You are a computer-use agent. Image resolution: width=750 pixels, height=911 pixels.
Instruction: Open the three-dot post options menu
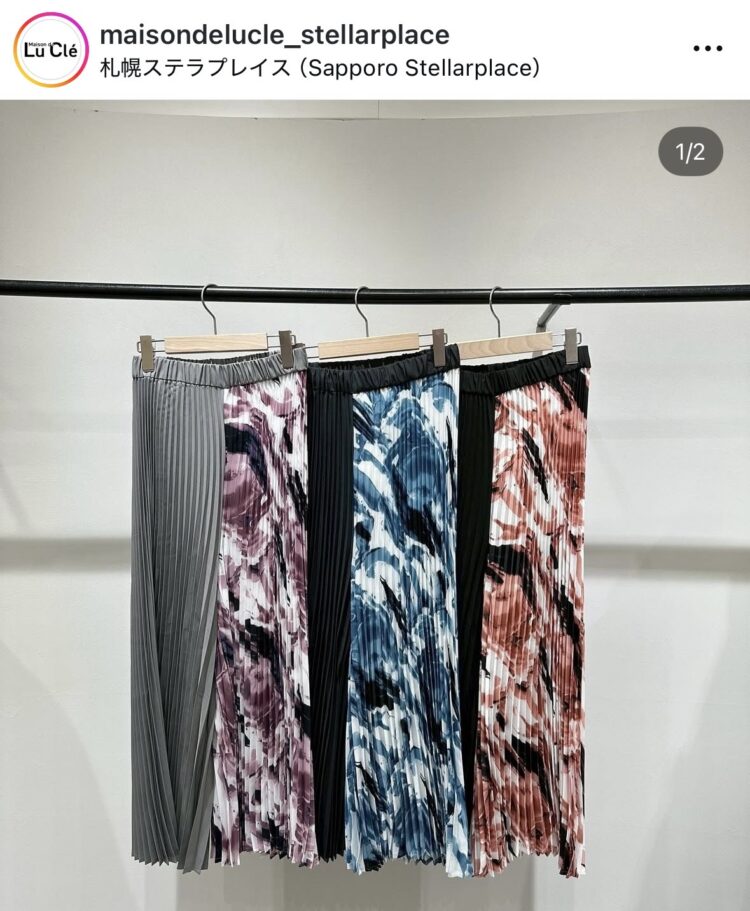[707, 48]
